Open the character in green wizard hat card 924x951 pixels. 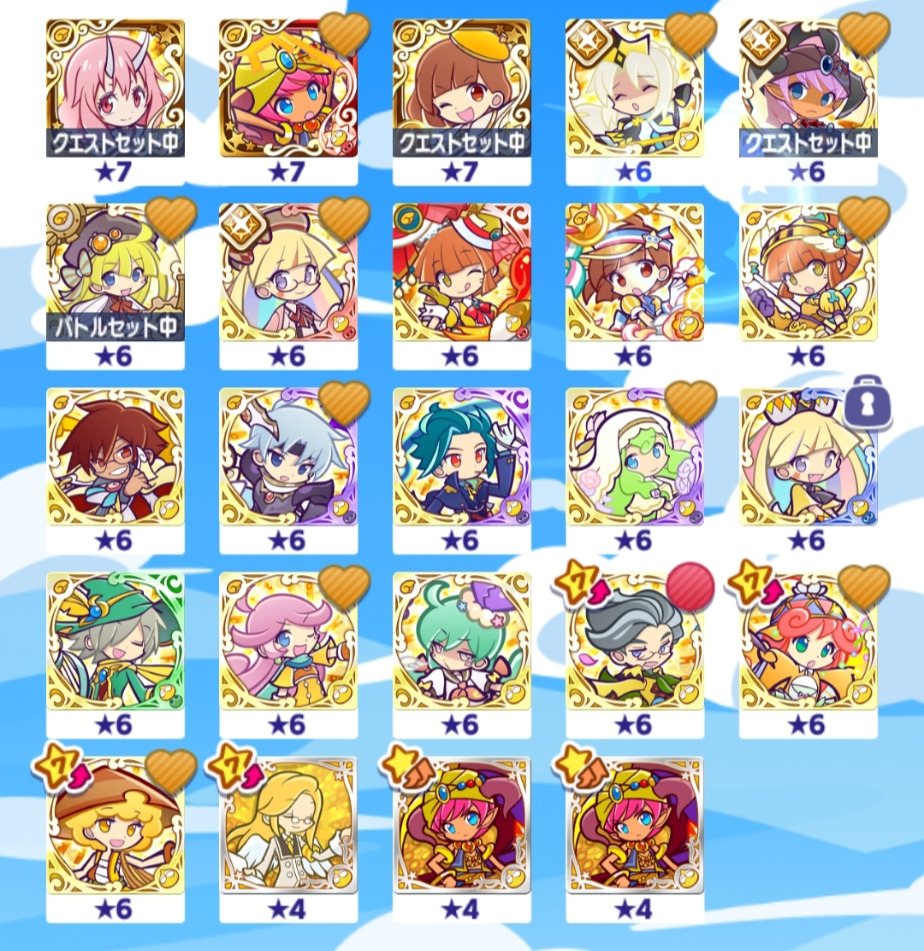pos(115,640)
